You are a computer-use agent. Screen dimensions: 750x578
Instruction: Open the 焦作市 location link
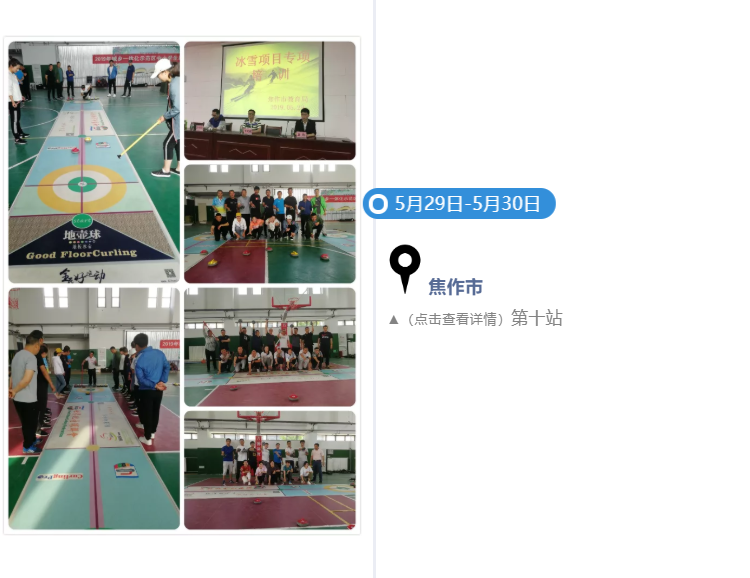pyautogui.click(x=455, y=287)
